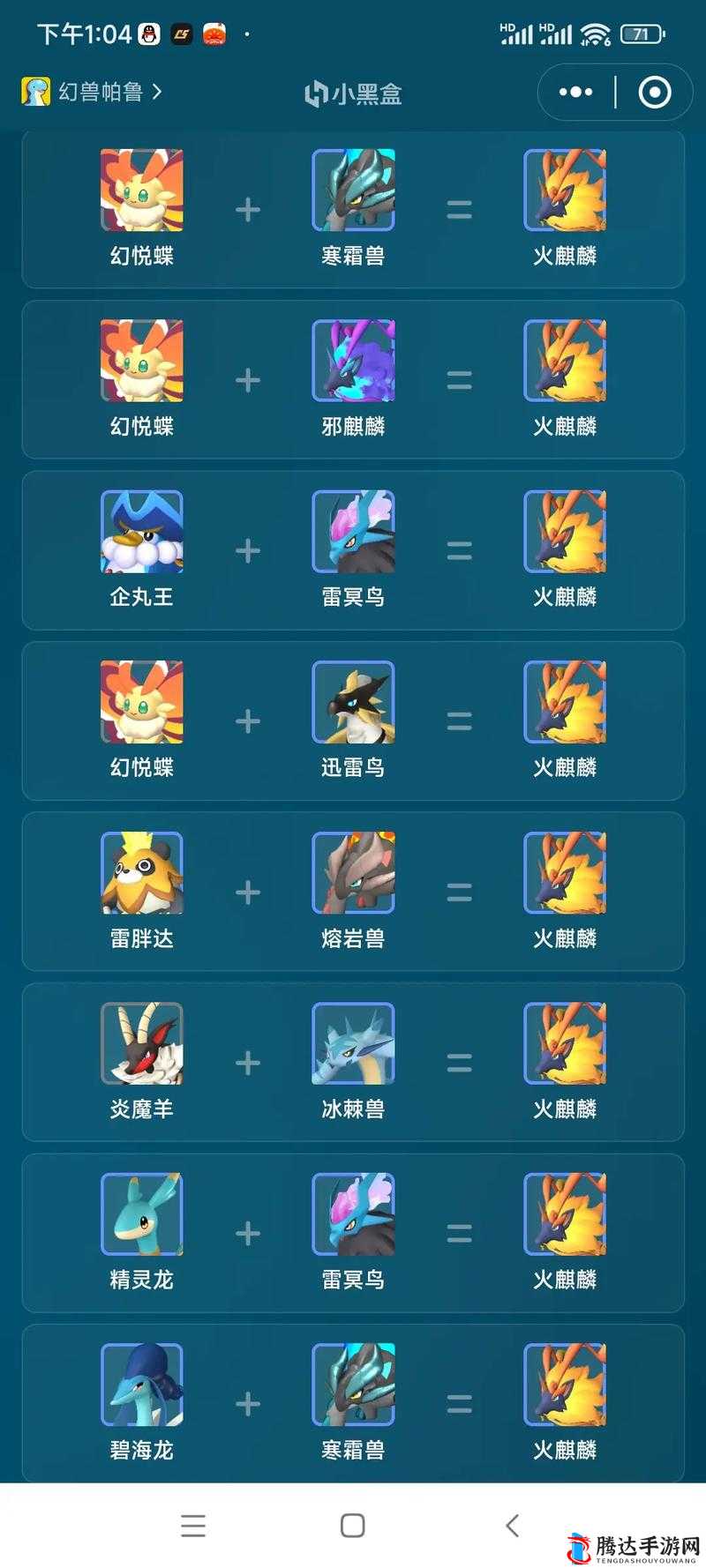View 碧海龙 pal details
The width and height of the screenshot is (706, 1568).
(x=141, y=1385)
